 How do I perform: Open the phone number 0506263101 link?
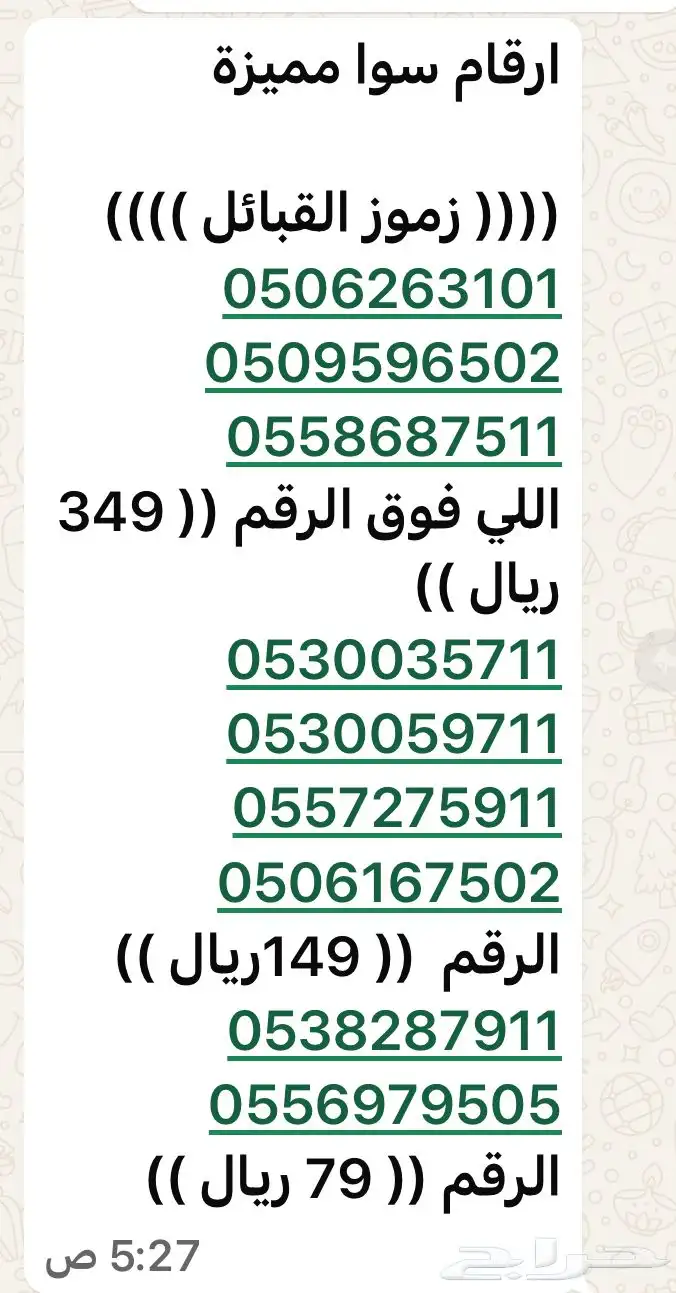(391, 290)
